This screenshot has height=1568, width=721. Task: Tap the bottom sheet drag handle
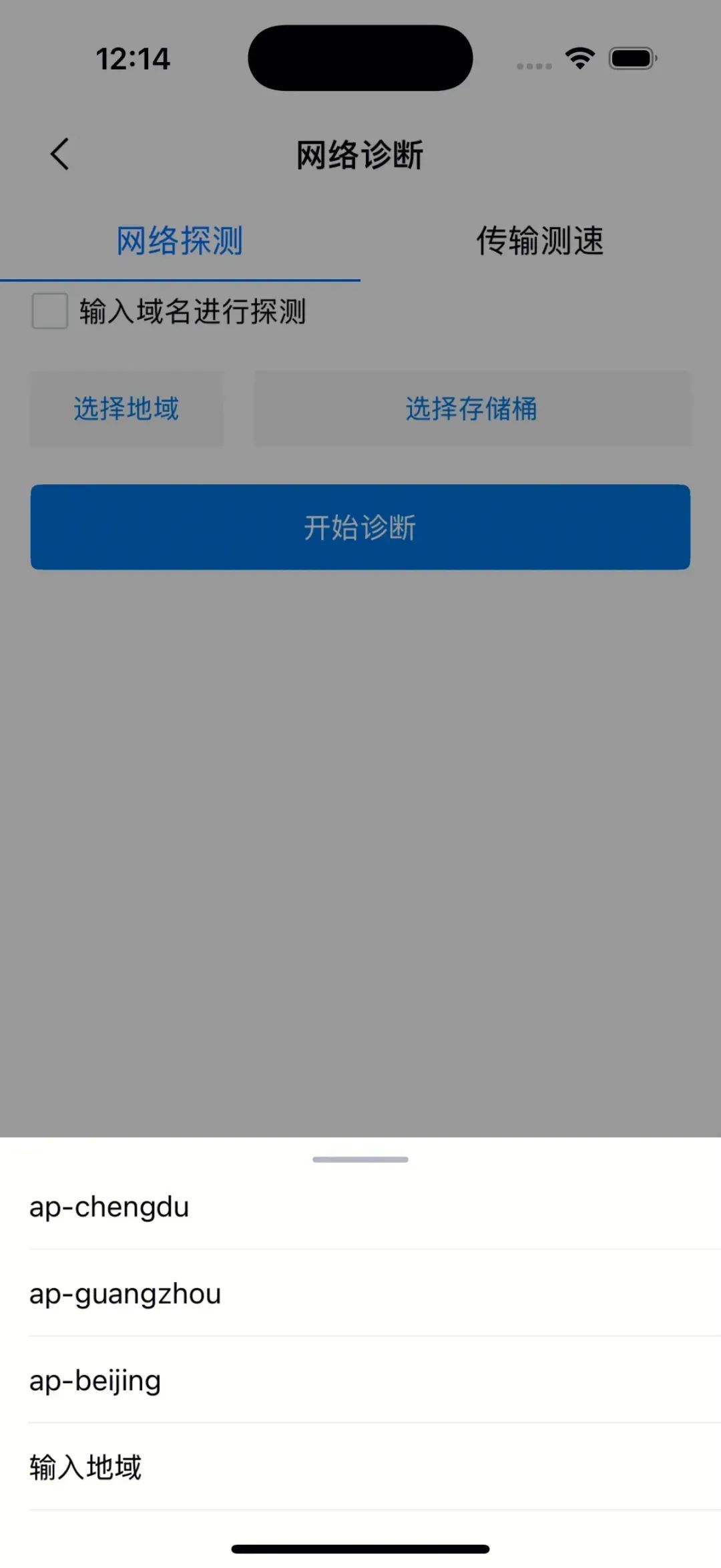360,1159
